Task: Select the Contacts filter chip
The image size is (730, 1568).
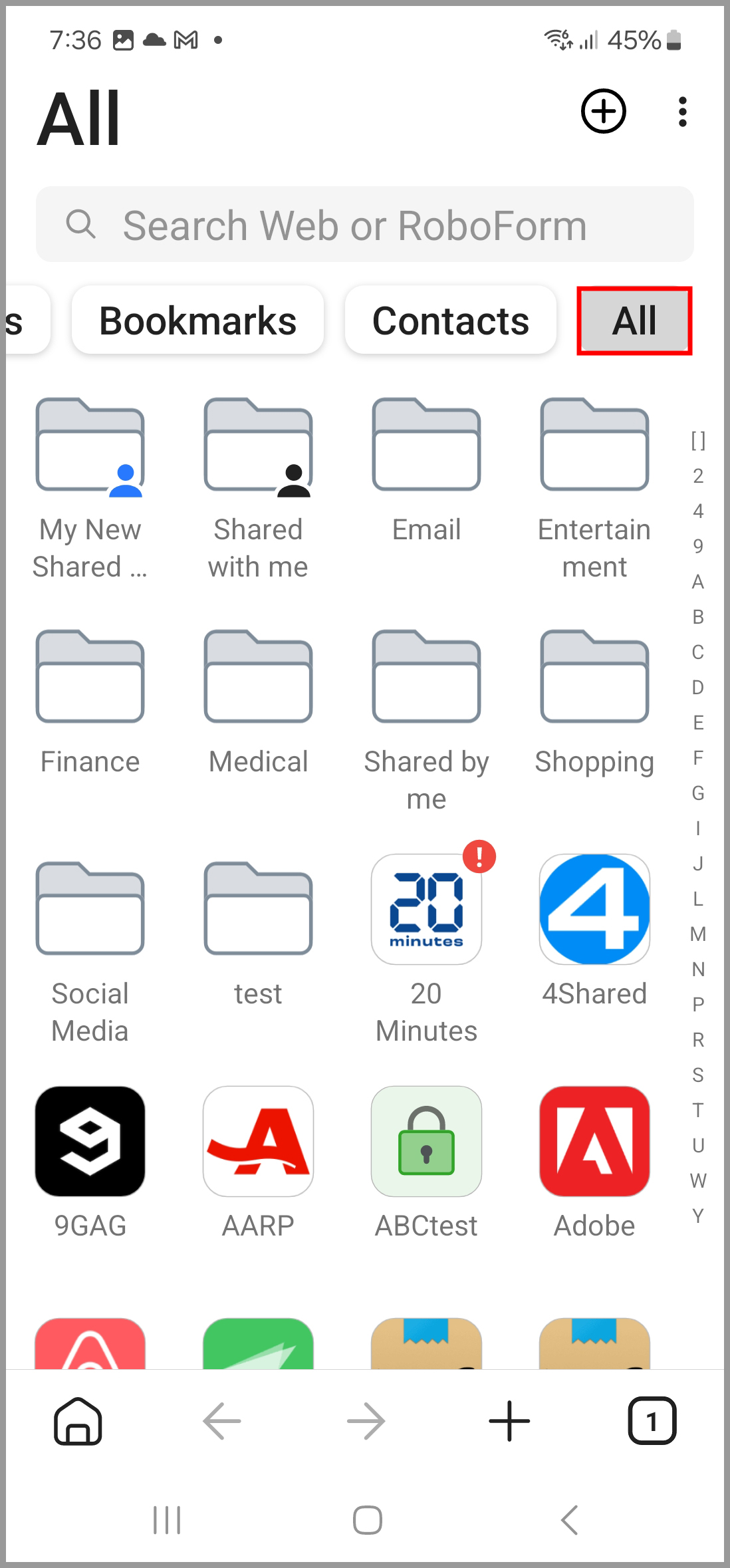Action: coord(451,321)
